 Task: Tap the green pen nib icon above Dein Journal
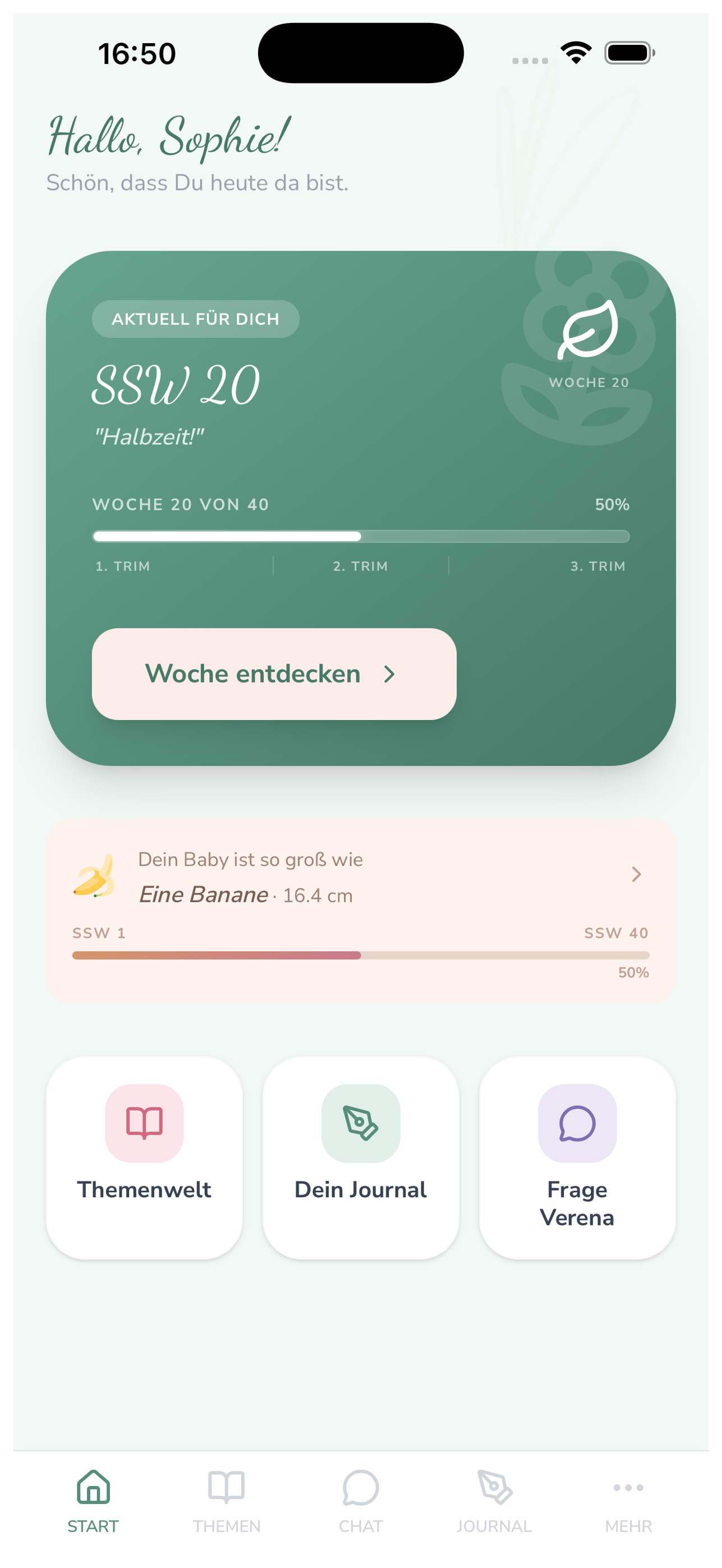360,1124
